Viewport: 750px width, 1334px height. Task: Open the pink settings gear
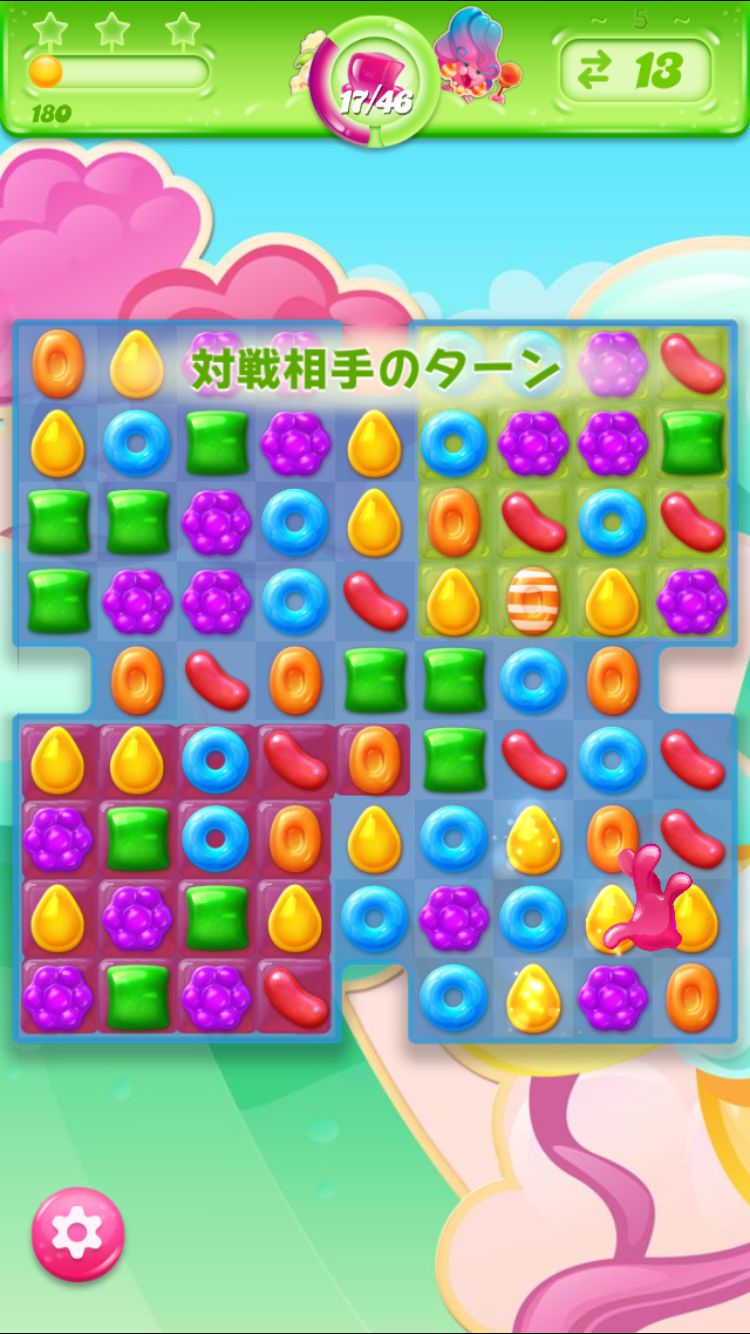pyautogui.click(x=78, y=1233)
